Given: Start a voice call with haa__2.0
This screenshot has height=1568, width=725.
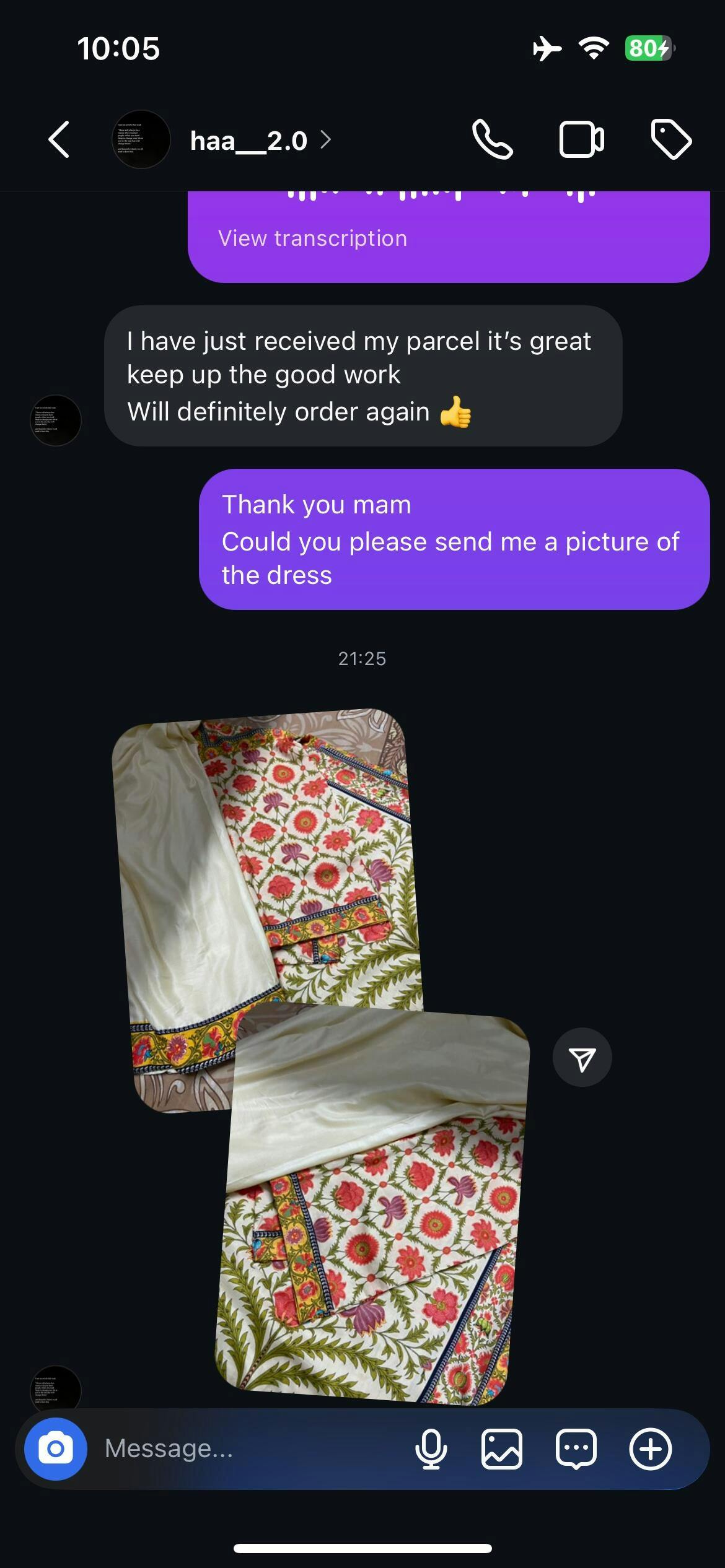Looking at the screenshot, I should 492,140.
